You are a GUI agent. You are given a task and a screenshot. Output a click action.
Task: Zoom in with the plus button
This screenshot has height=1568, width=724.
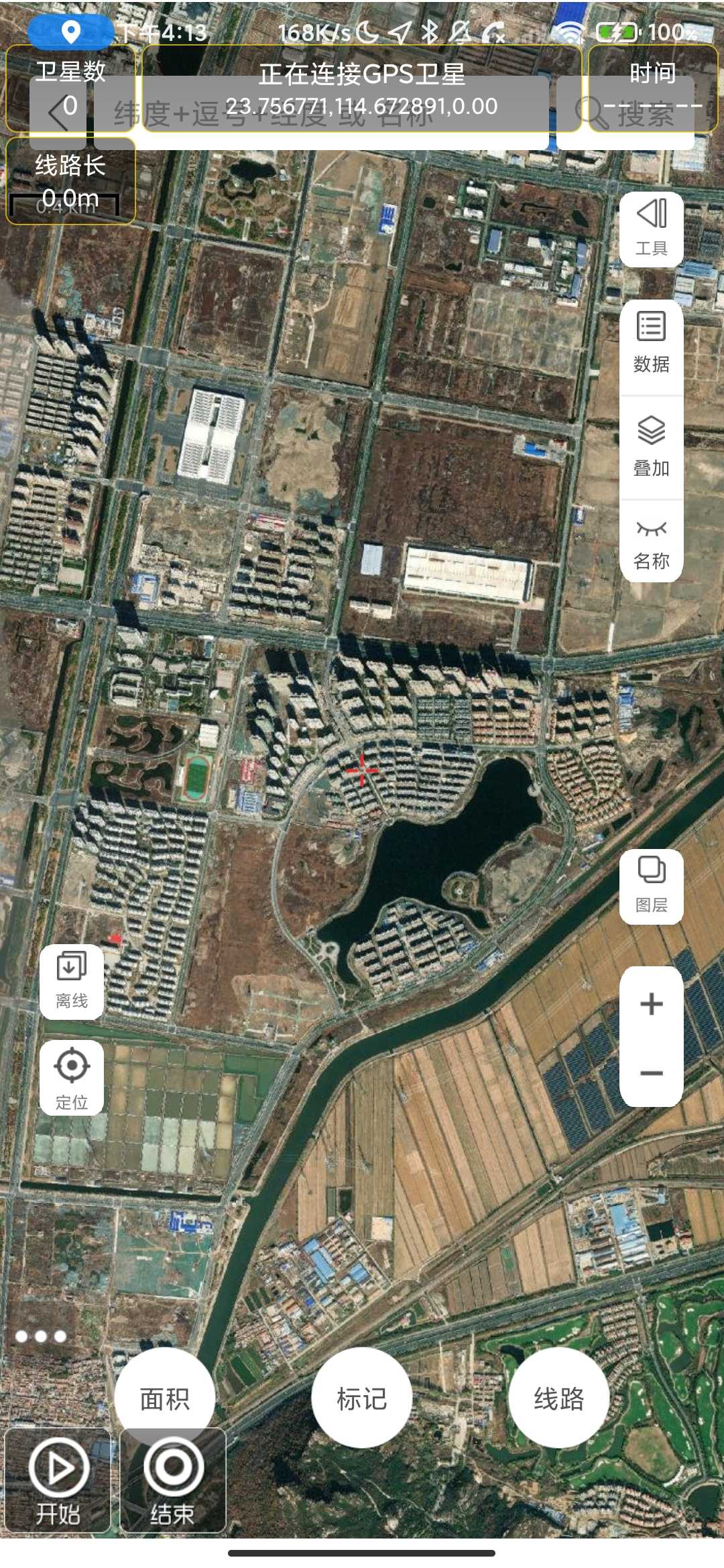coord(652,1003)
